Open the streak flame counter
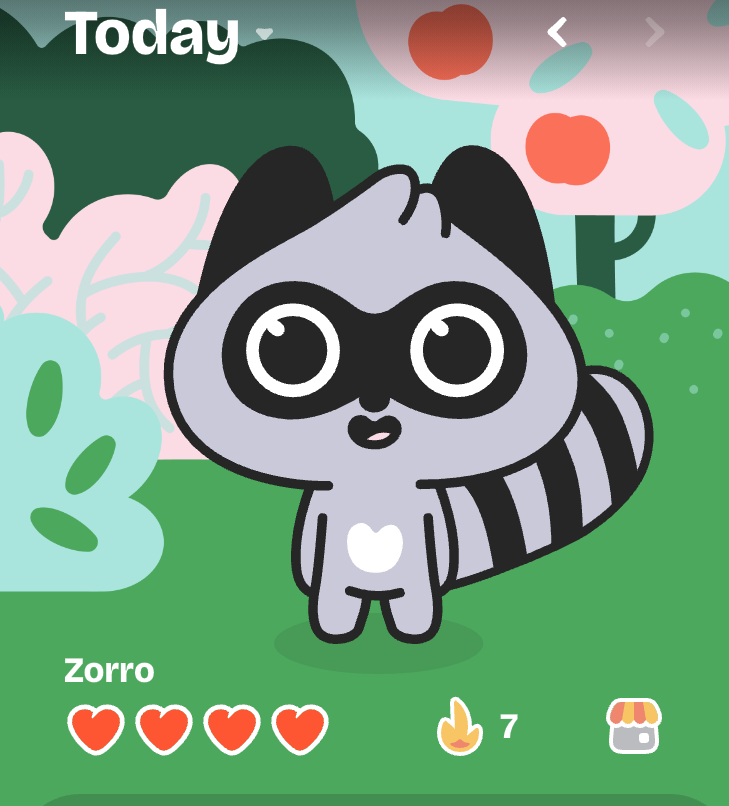Viewport: 729px width, 806px height. [477, 727]
